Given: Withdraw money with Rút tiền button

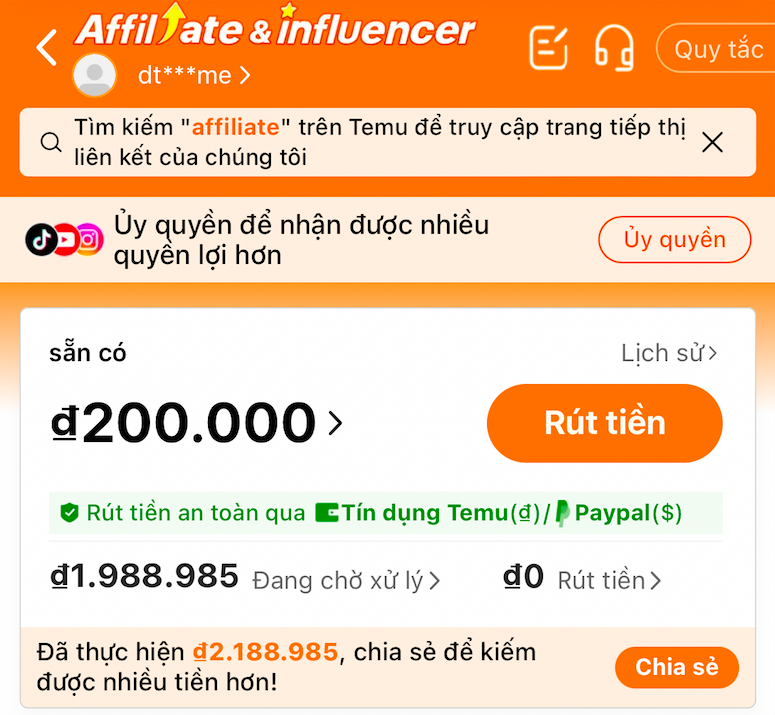Looking at the screenshot, I should (x=604, y=423).
